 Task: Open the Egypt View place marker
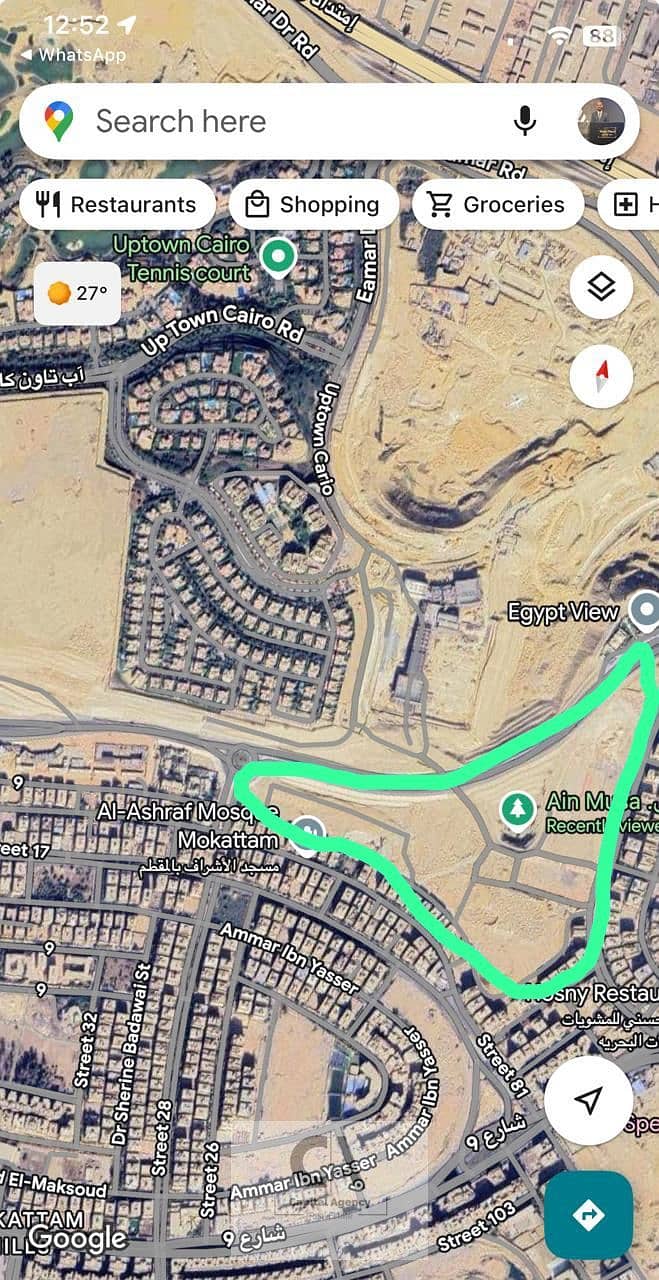(x=645, y=608)
